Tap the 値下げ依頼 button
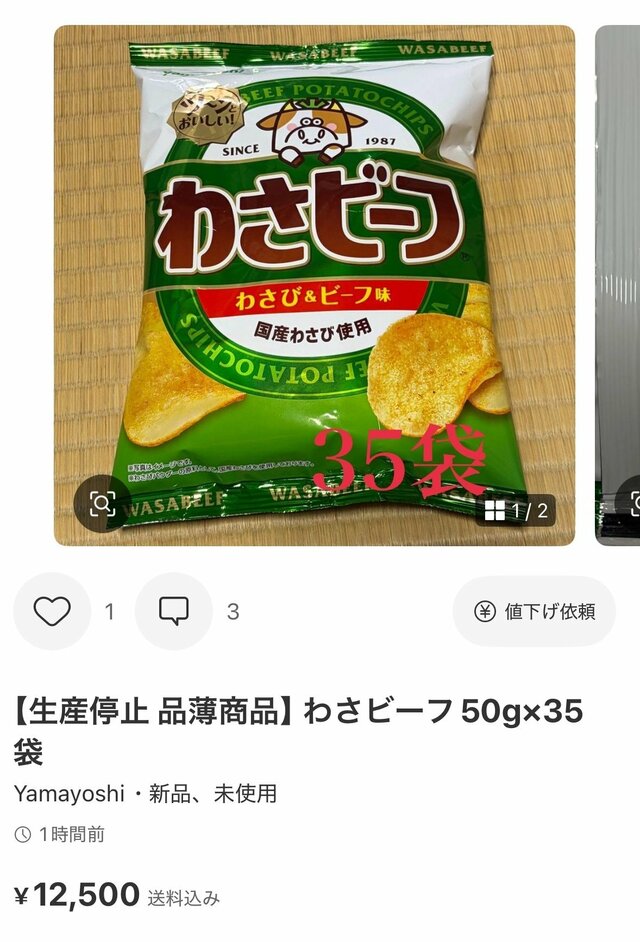Screen dimensions: 640x942 pyautogui.click(x=534, y=611)
